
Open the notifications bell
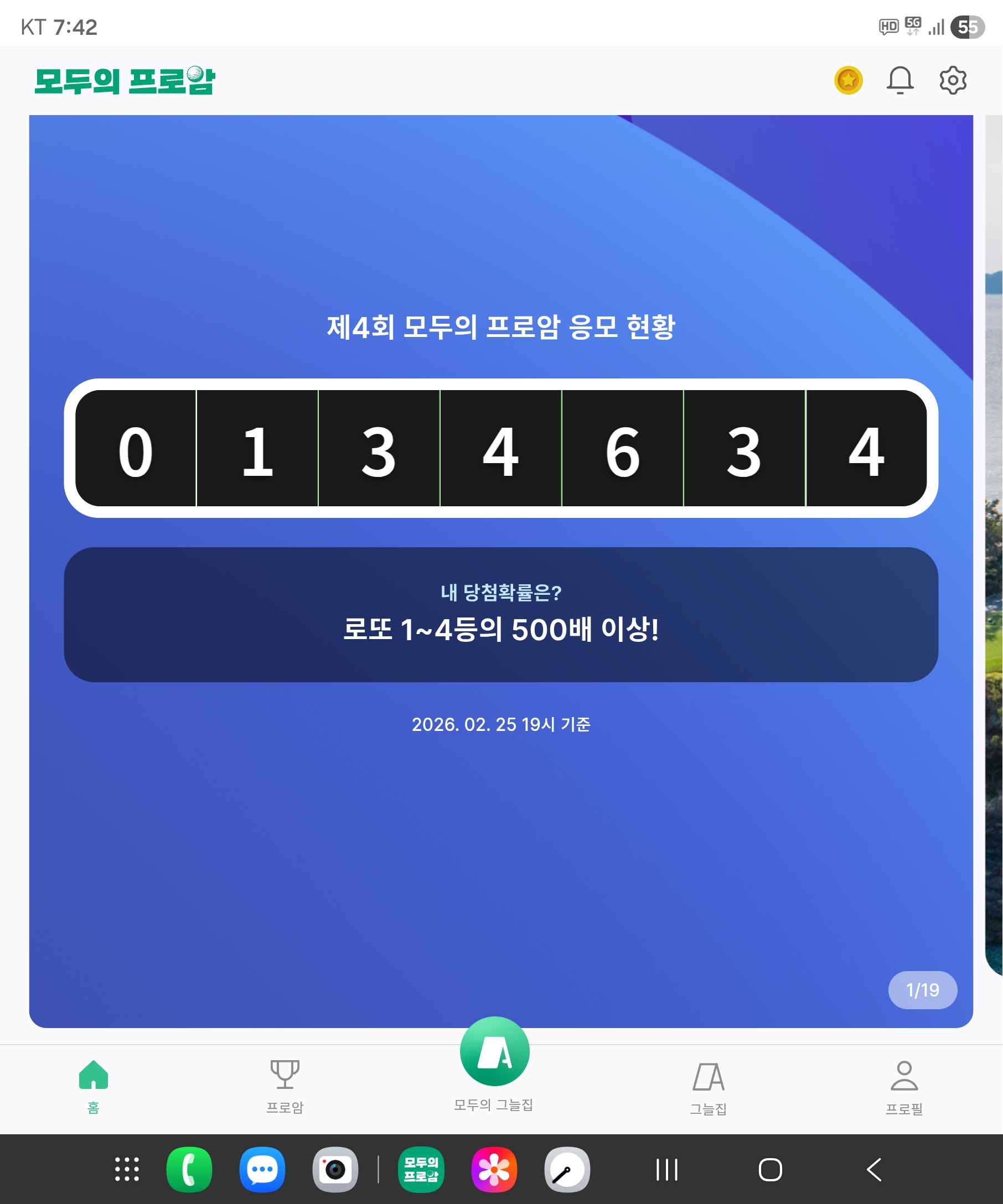pyautogui.click(x=900, y=80)
